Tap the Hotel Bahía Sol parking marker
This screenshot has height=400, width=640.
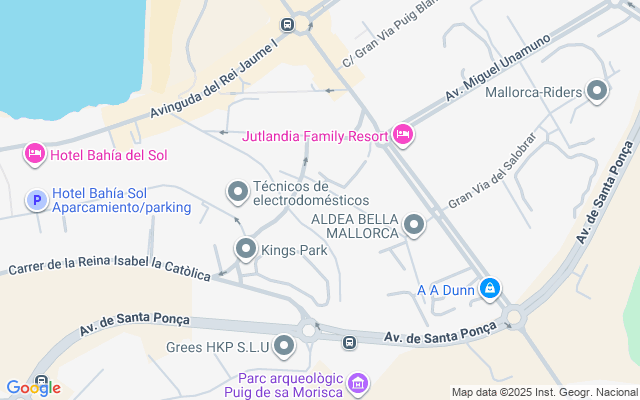(x=36, y=200)
